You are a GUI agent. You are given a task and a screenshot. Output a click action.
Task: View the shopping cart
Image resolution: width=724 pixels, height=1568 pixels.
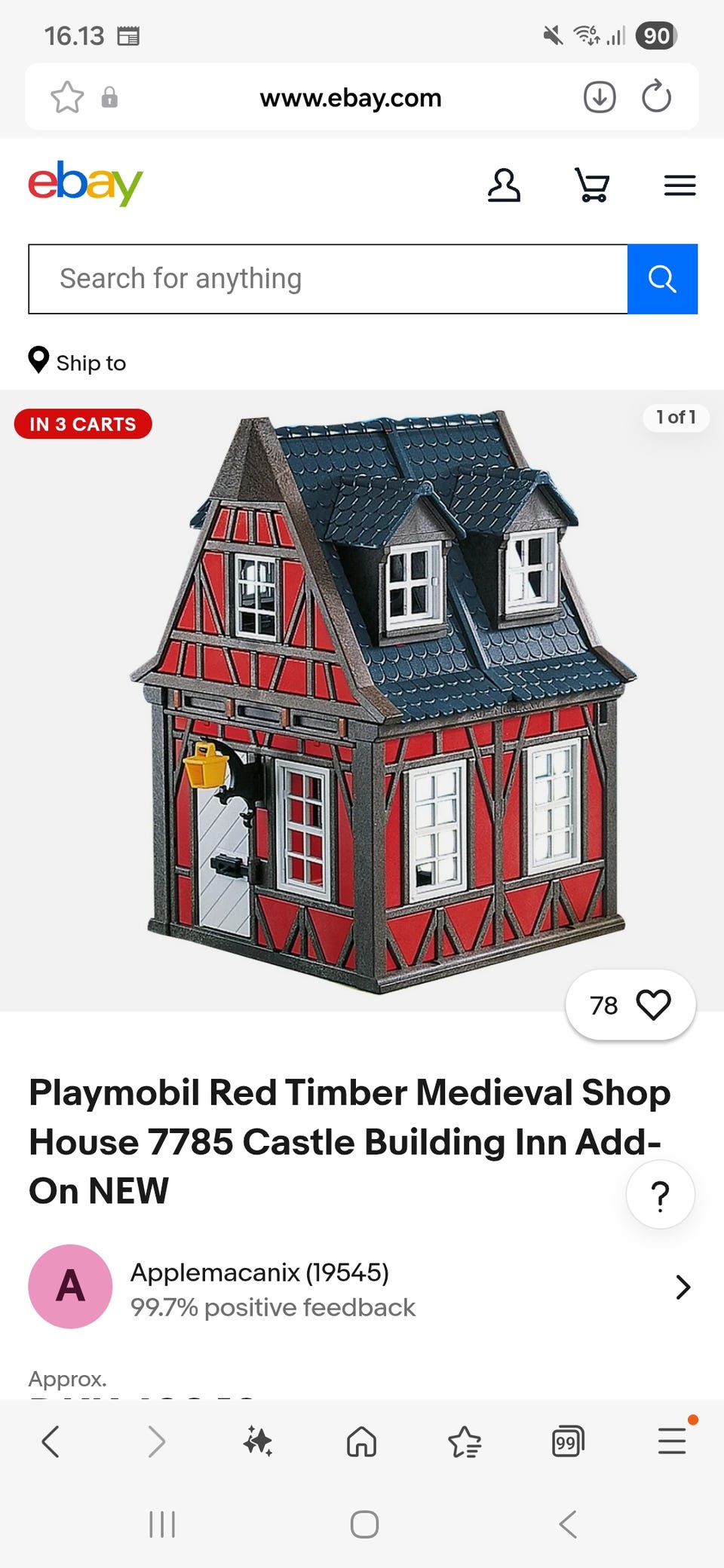pos(592,185)
